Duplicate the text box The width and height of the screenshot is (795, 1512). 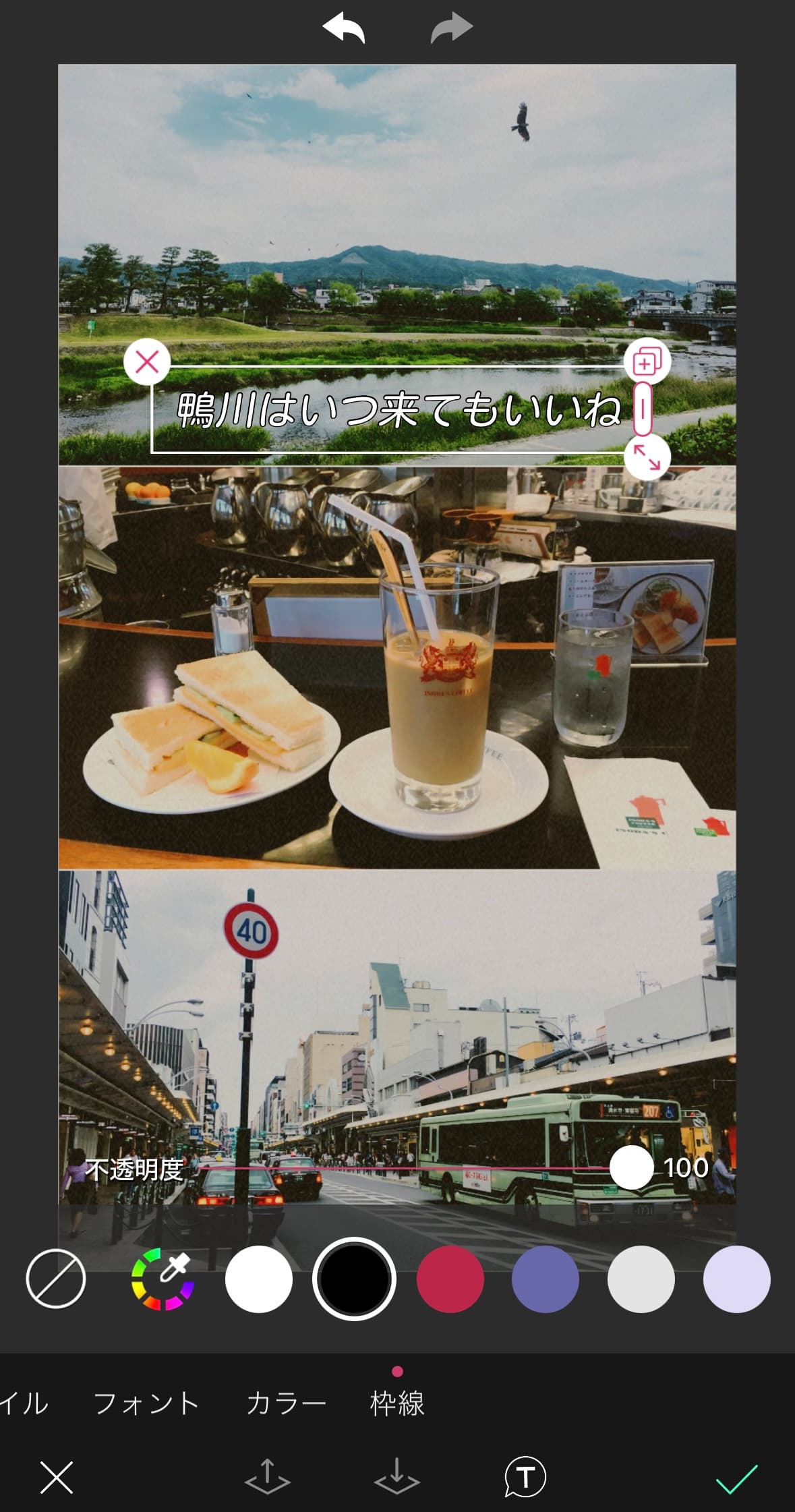(x=647, y=361)
